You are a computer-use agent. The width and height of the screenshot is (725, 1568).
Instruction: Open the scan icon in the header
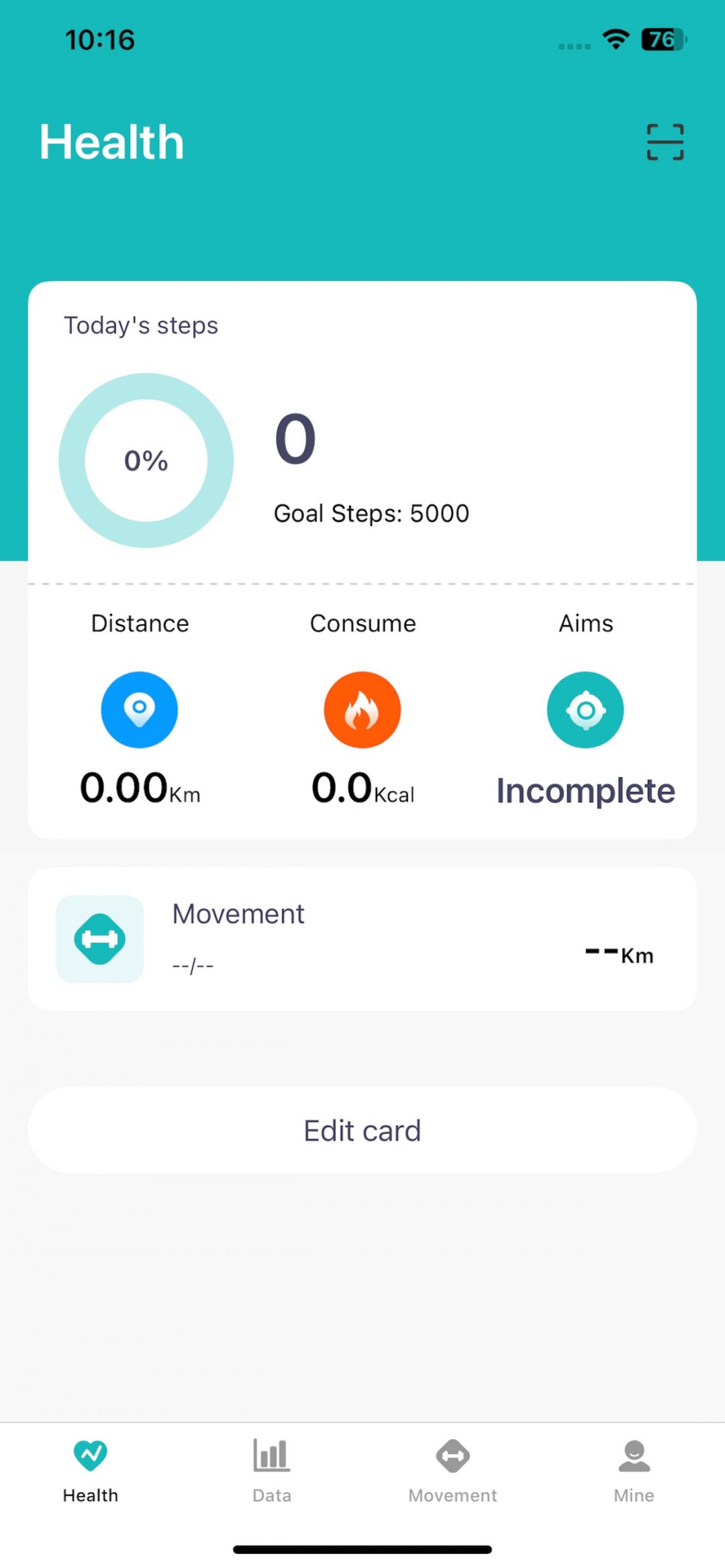tap(665, 142)
